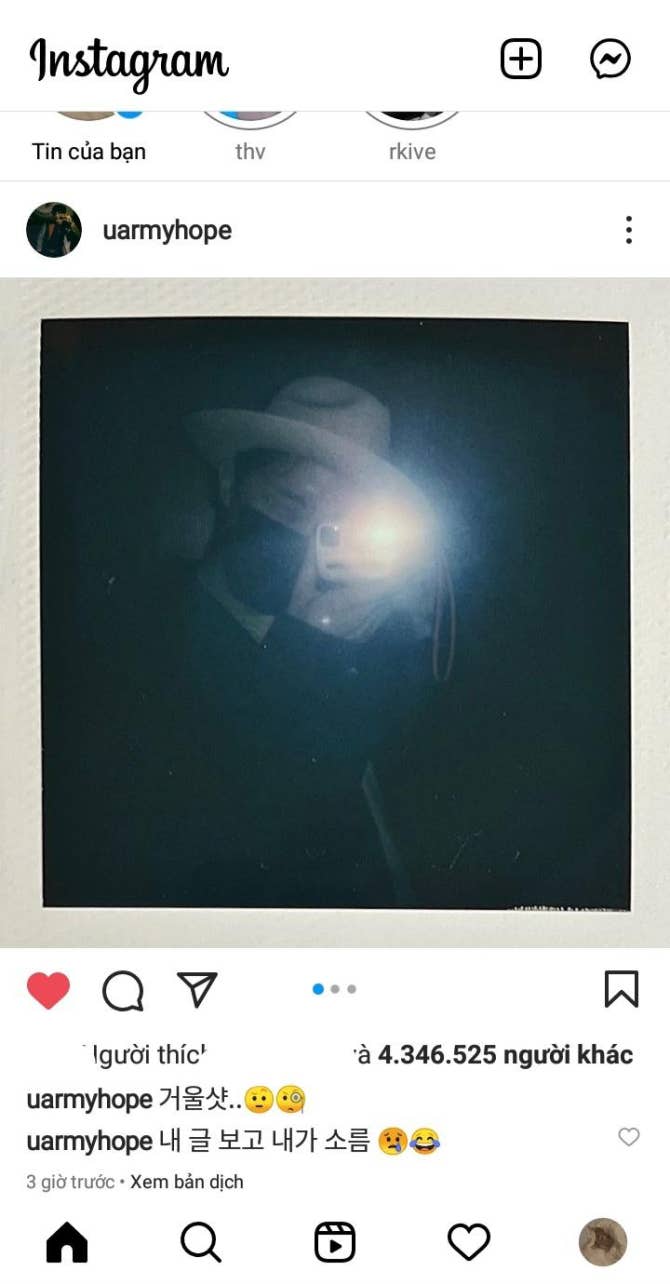Switch to the Search tab
The width and height of the screenshot is (670, 1284).
click(200, 1242)
